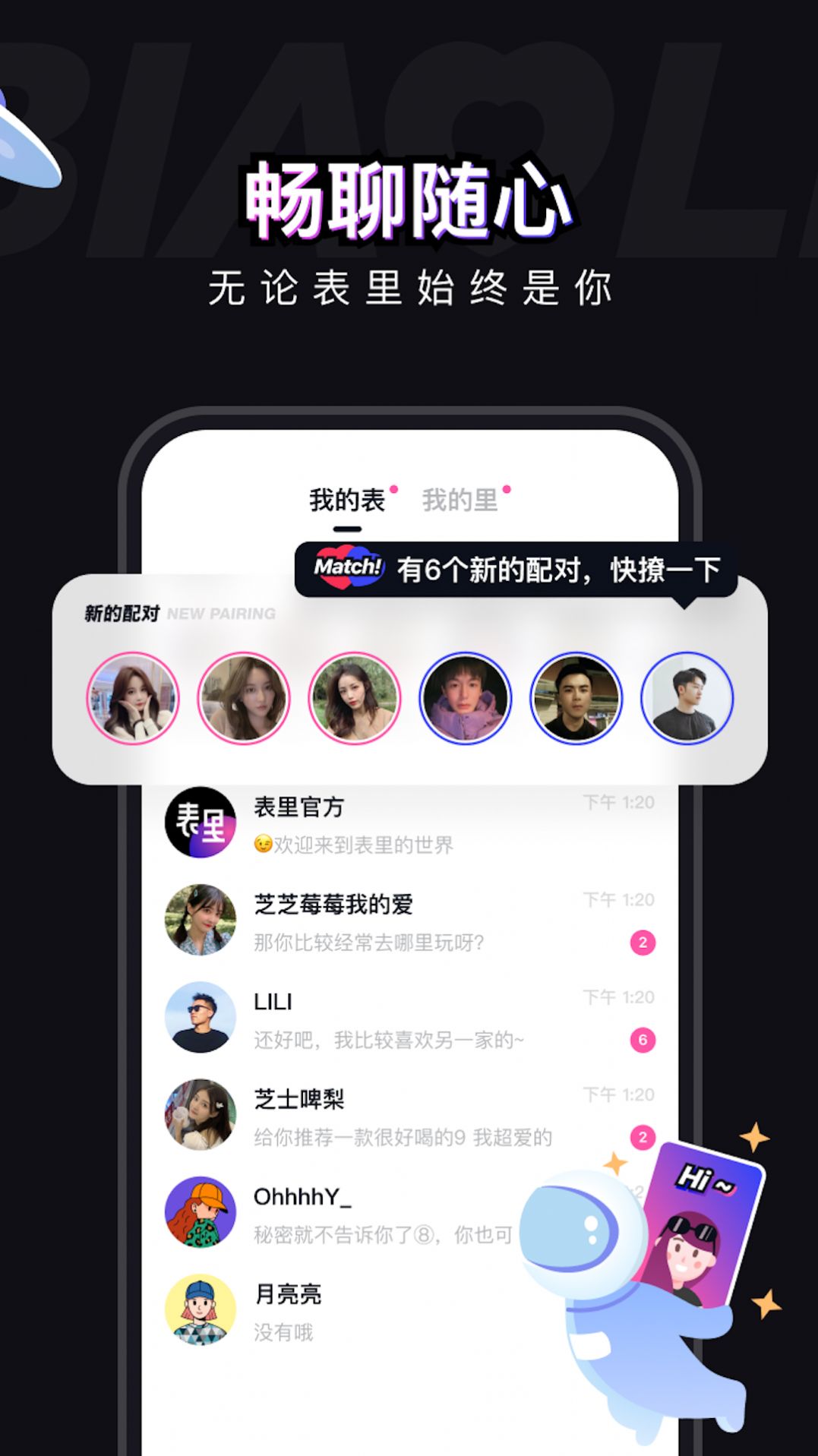Click the Match! heart icon in the banner
Image resolution: width=818 pixels, height=1456 pixels.
point(346,567)
